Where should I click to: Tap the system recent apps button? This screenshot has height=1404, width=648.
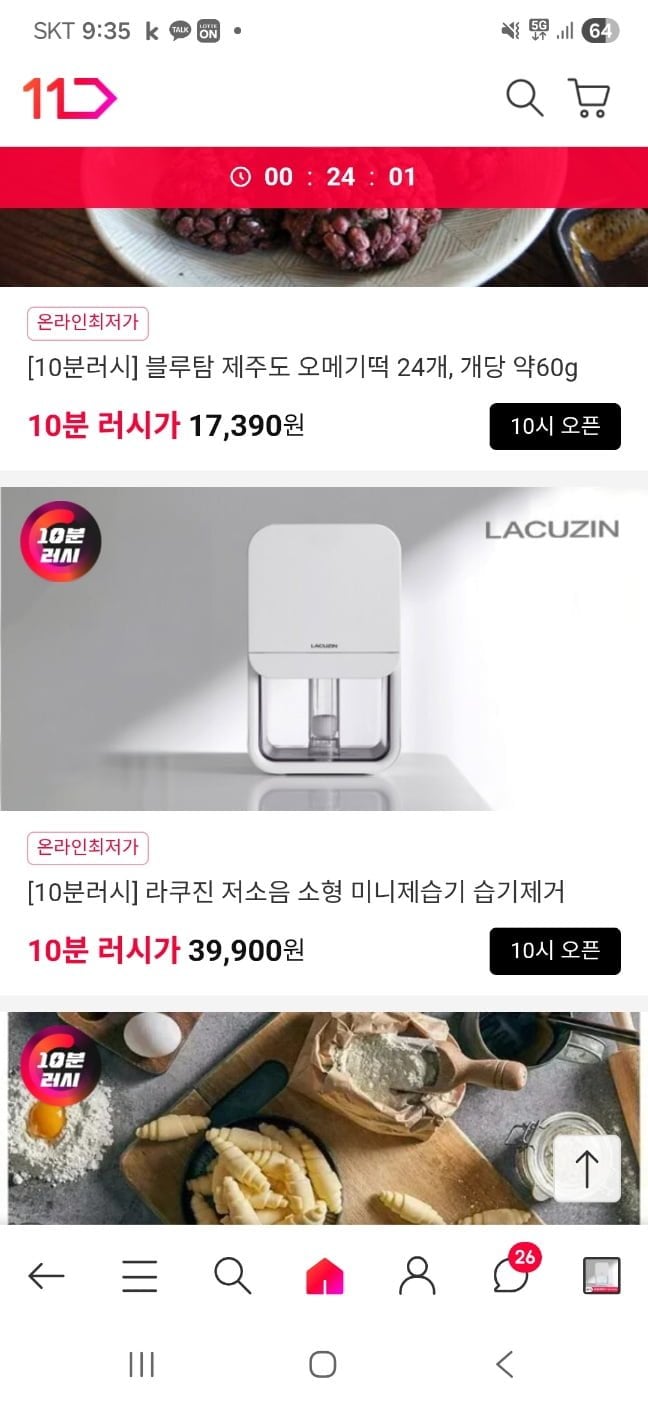click(141, 1364)
